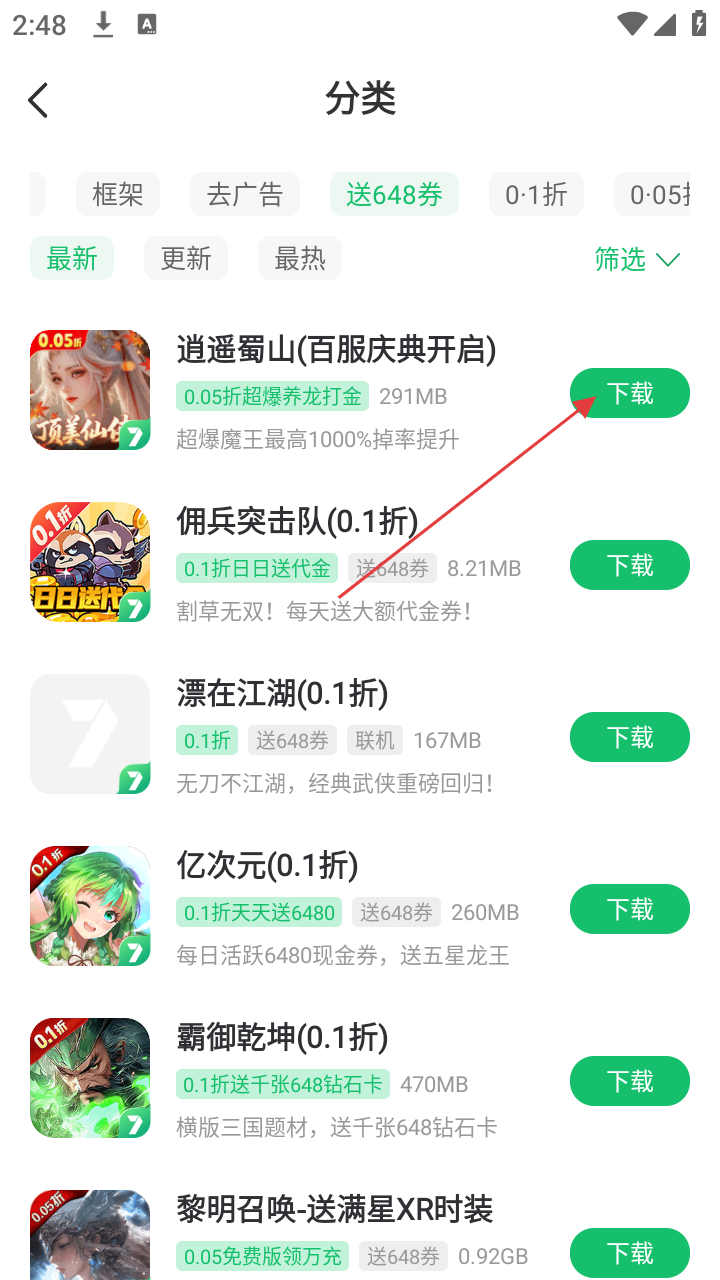
Task: Open the 霸御乾坤 game details
Action: pos(282,1038)
